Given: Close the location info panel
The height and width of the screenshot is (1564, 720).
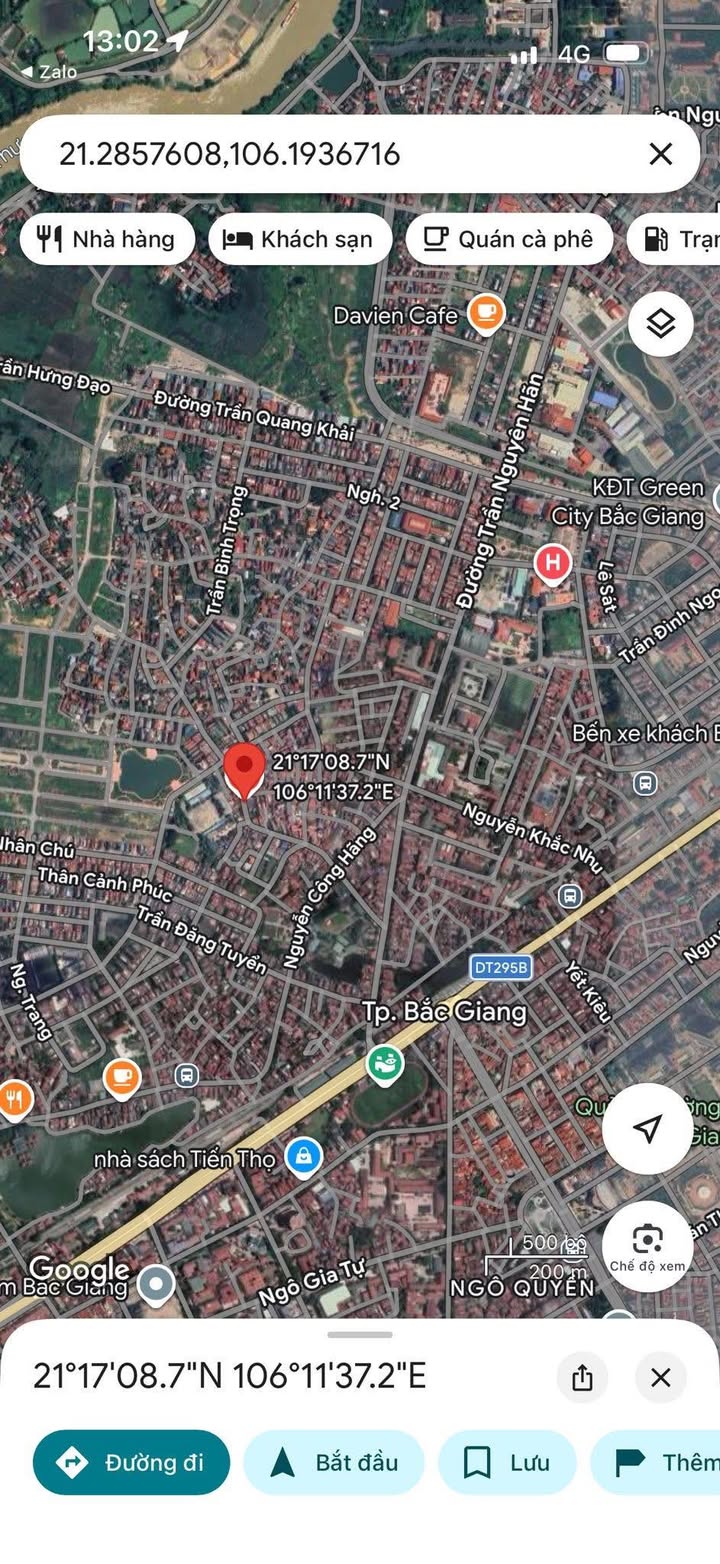Looking at the screenshot, I should click(660, 1378).
